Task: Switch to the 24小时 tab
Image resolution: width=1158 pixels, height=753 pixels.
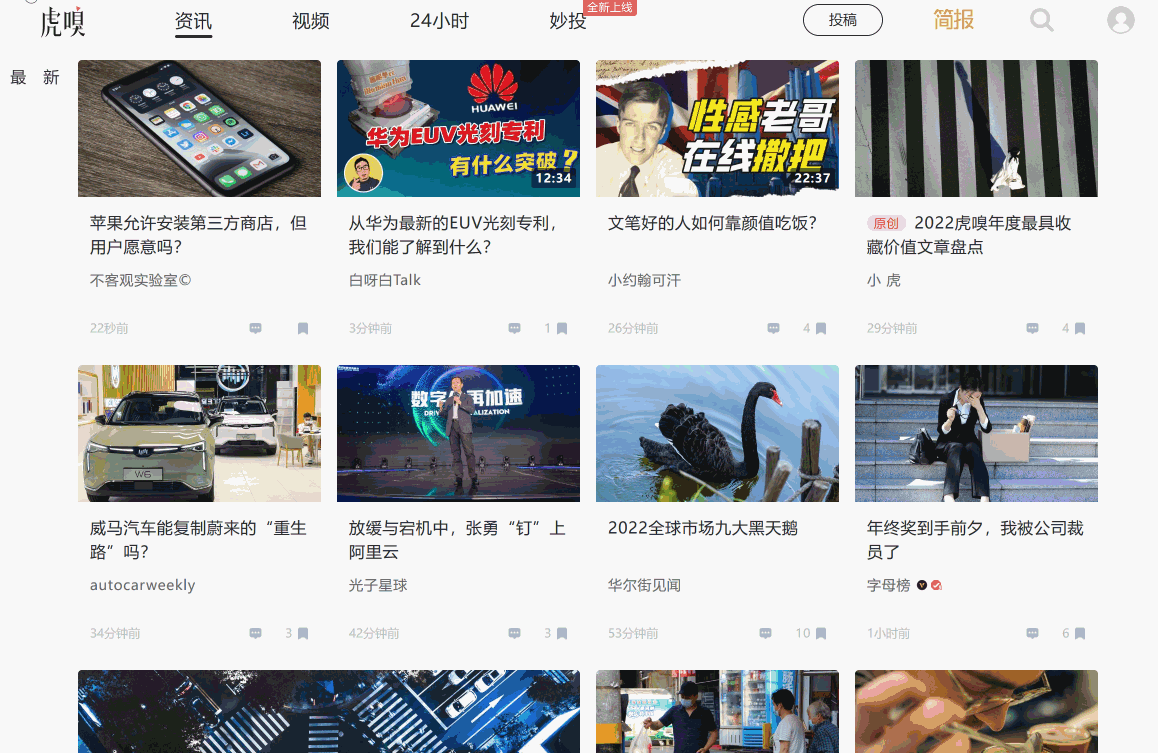Action: click(439, 21)
